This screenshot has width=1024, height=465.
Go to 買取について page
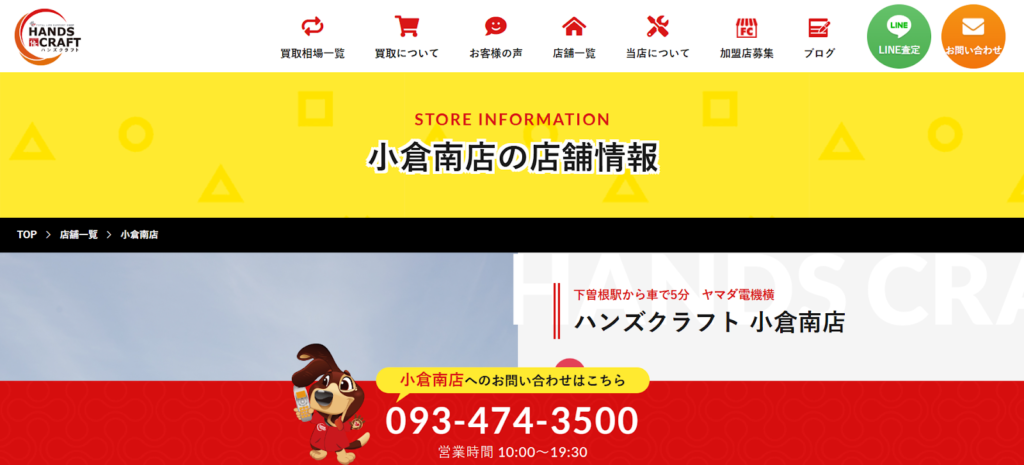(x=406, y=37)
